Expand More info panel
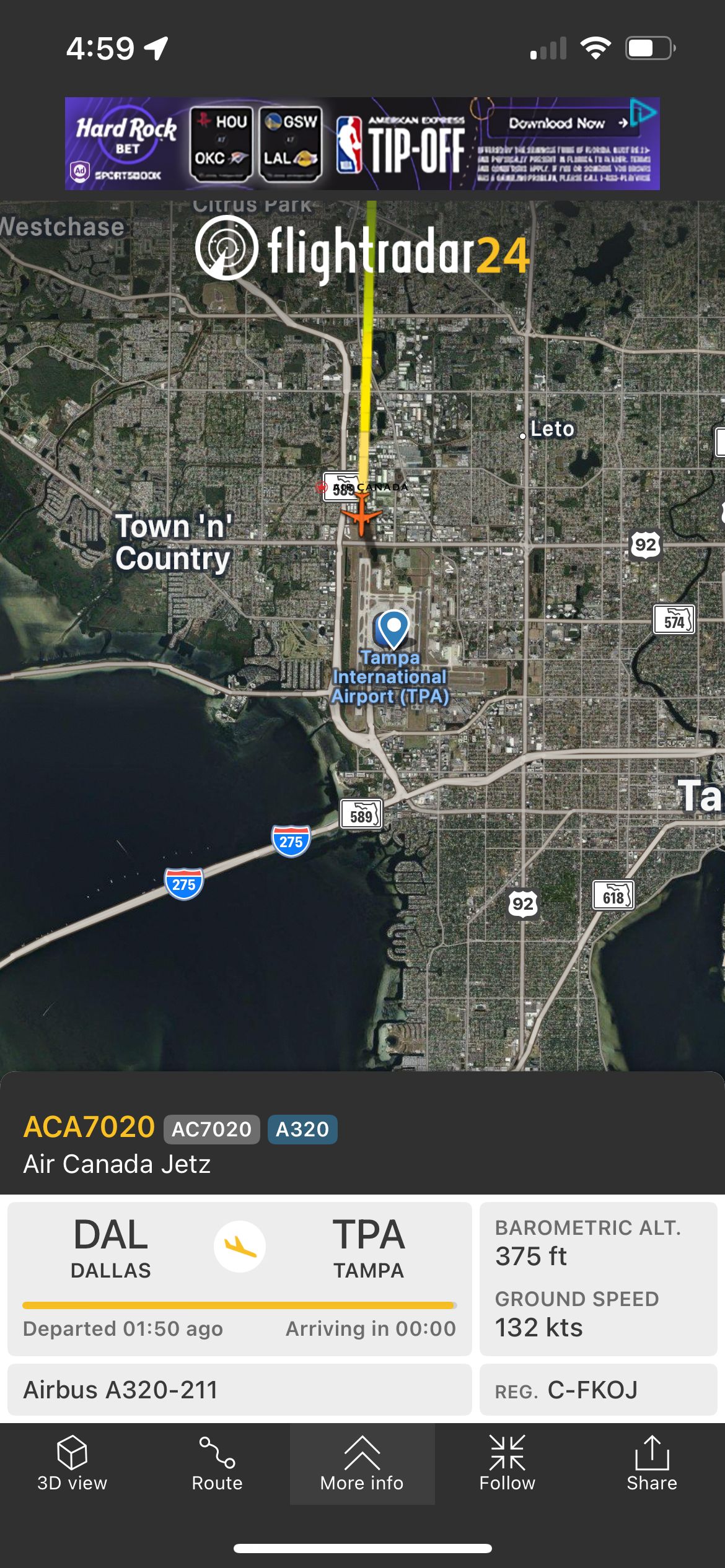 click(x=362, y=1464)
